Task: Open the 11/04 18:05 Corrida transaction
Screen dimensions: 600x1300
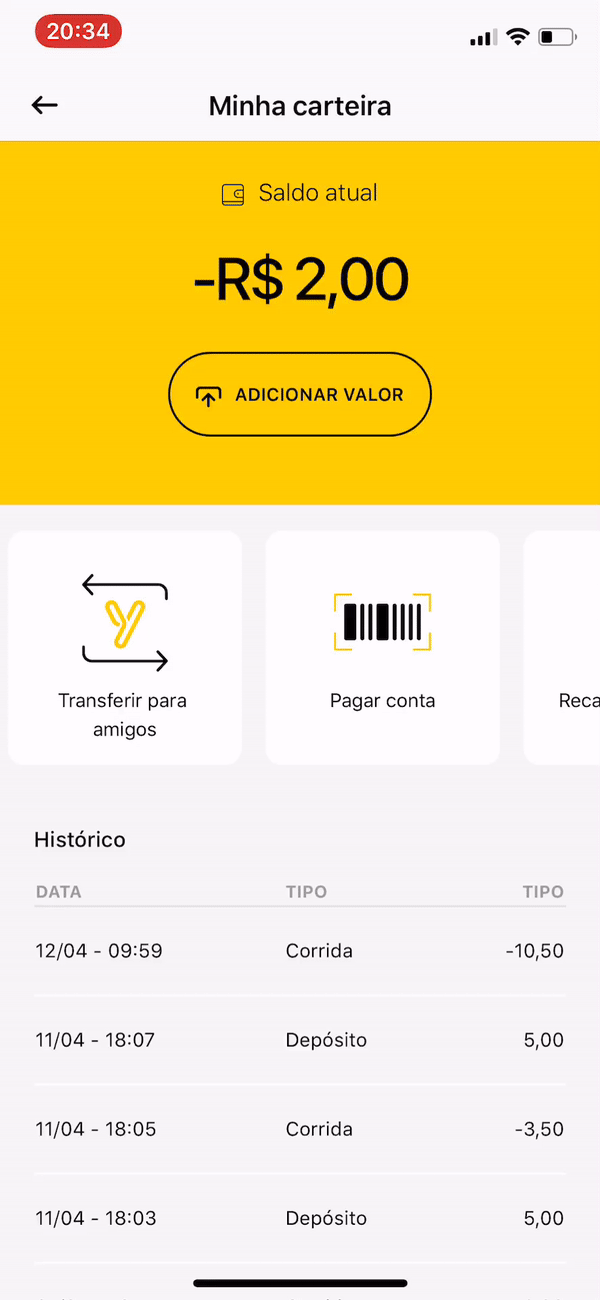Action: (x=300, y=1129)
